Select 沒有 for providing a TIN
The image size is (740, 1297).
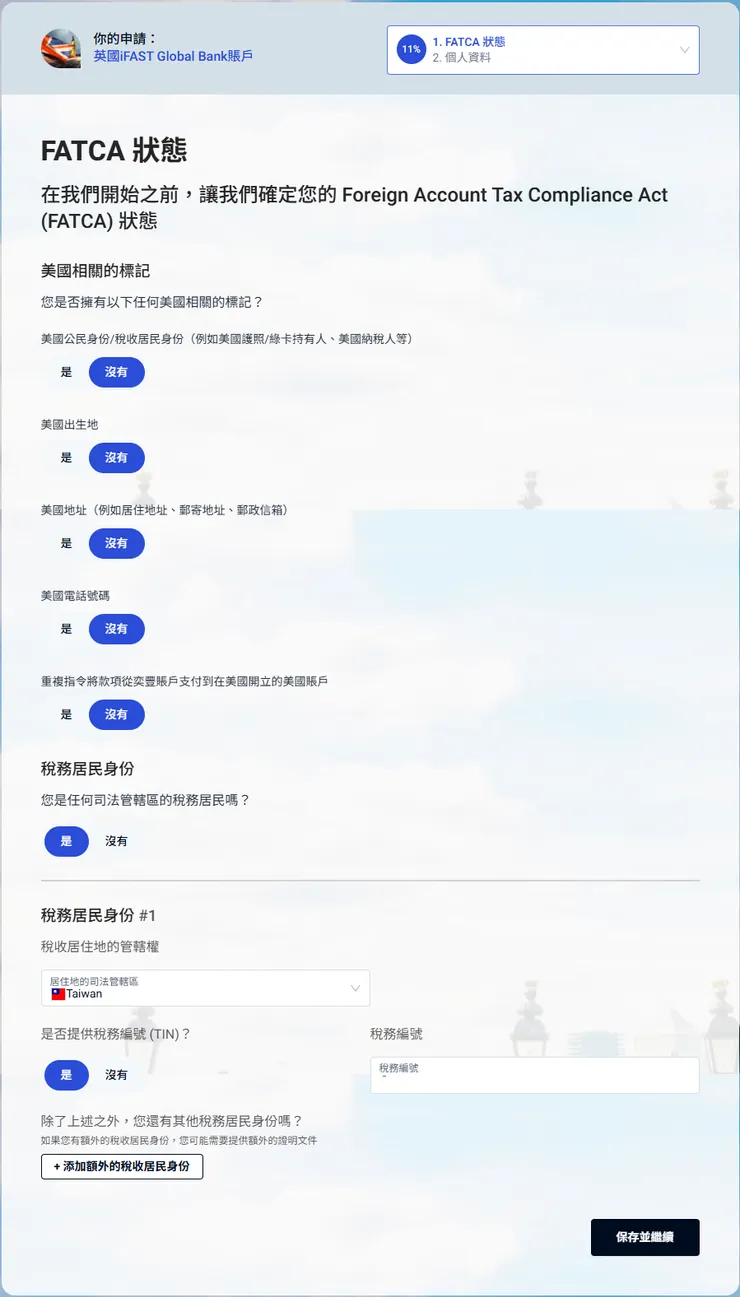click(x=117, y=1075)
